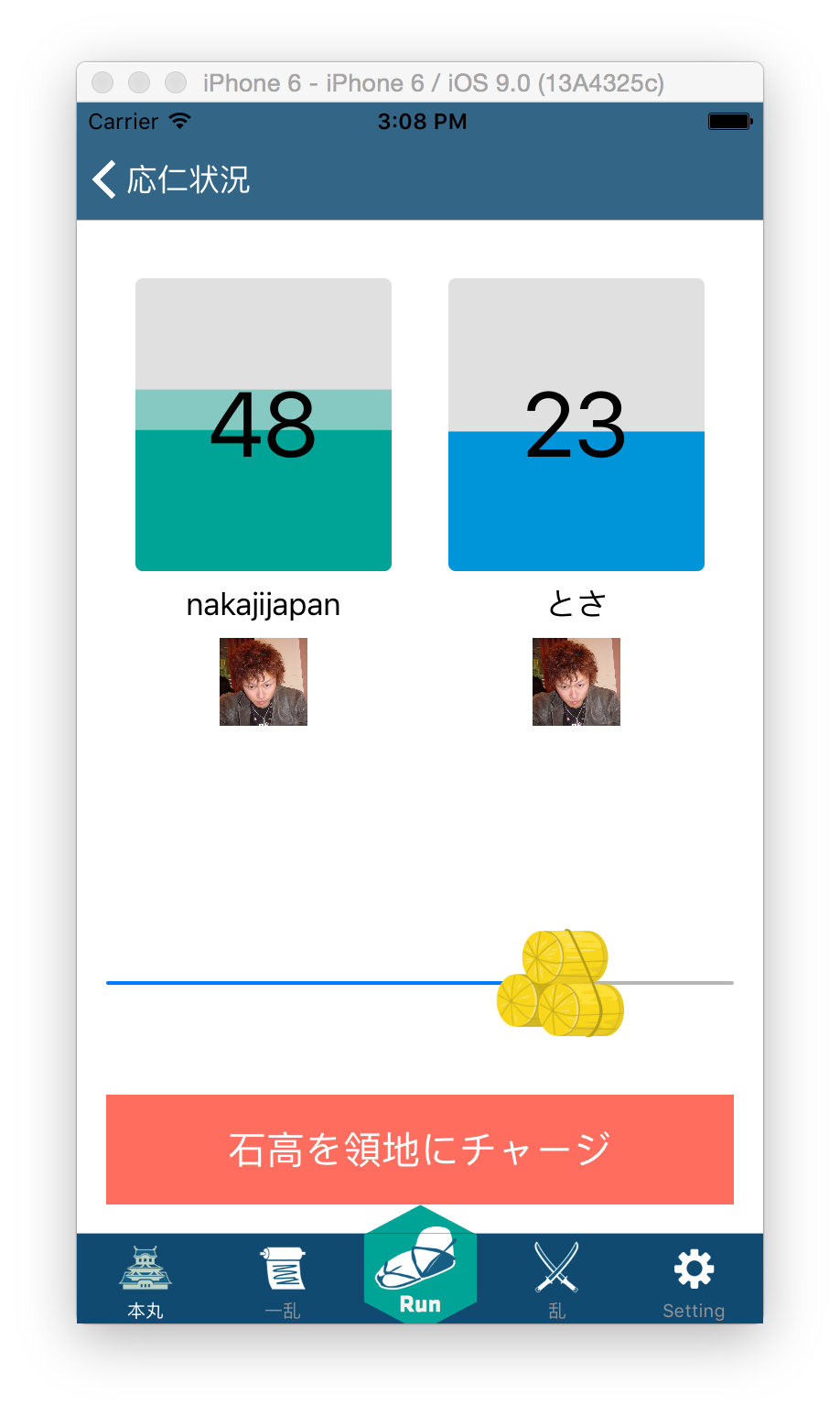This screenshot has height=1415, width=840.
Task: Switch to the 本丸 tab
Action: point(145,1281)
